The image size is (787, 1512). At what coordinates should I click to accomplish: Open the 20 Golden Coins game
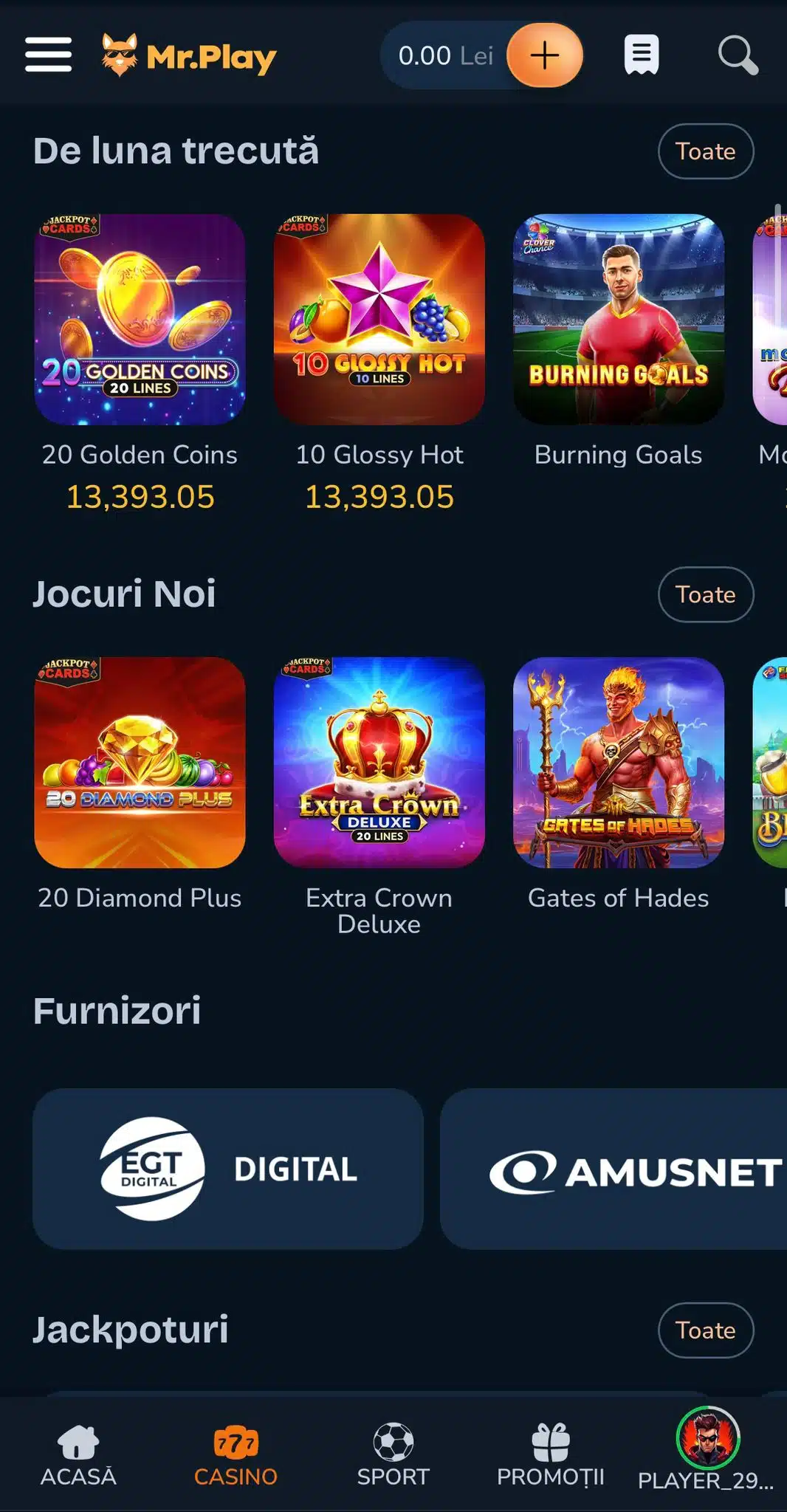pyautogui.click(x=140, y=320)
